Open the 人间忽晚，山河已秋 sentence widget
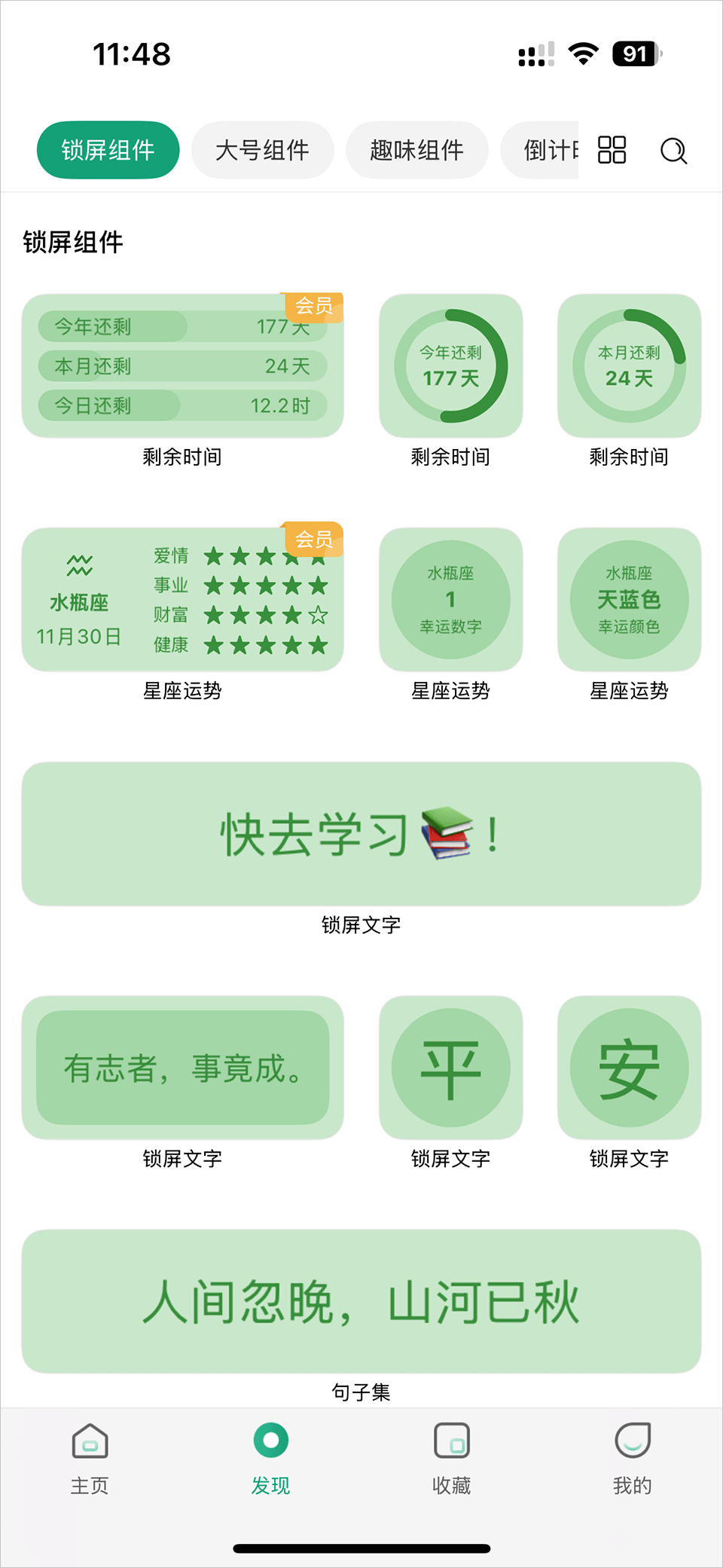Image resolution: width=723 pixels, height=1568 pixels. 361,1301
